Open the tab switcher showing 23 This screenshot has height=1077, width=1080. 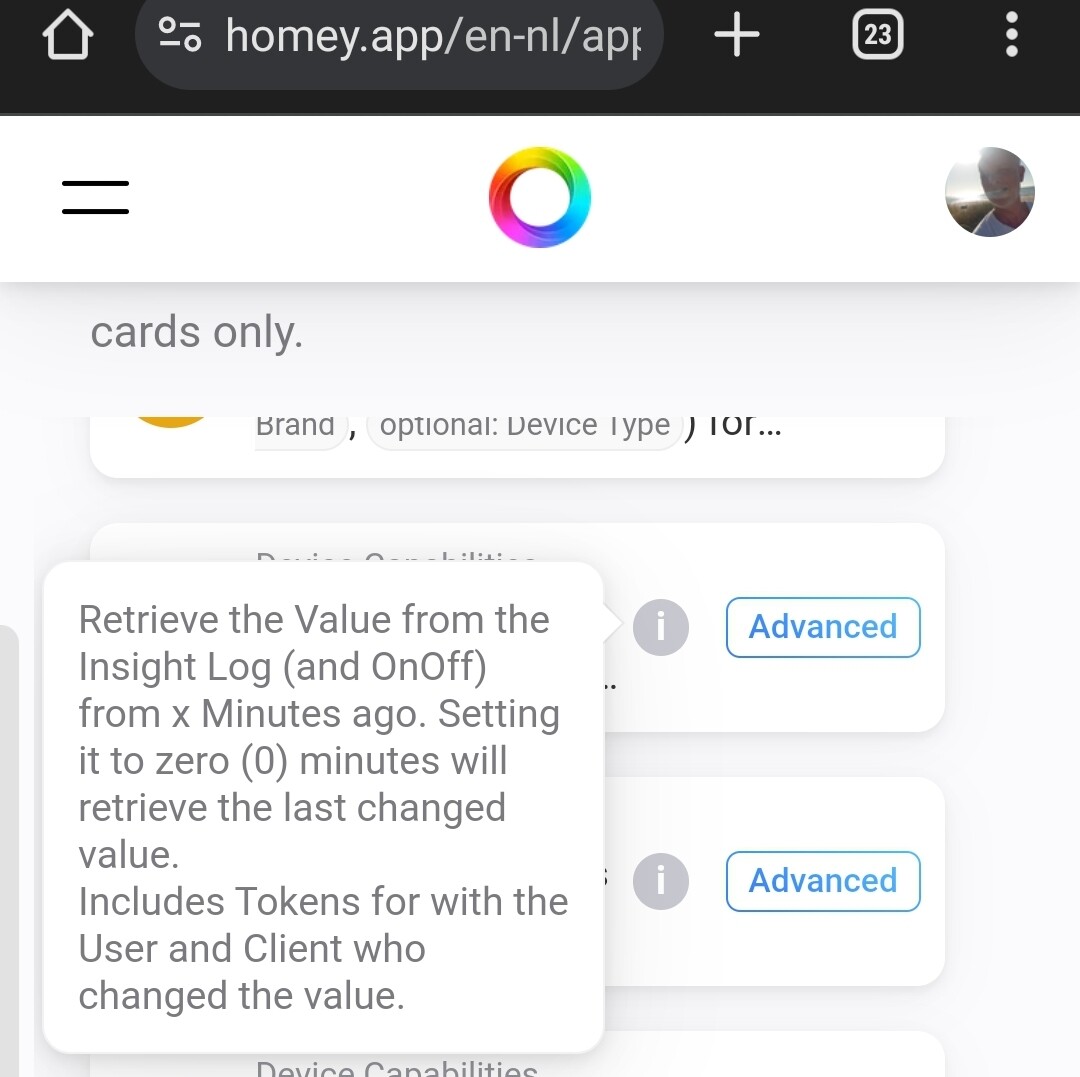click(877, 37)
